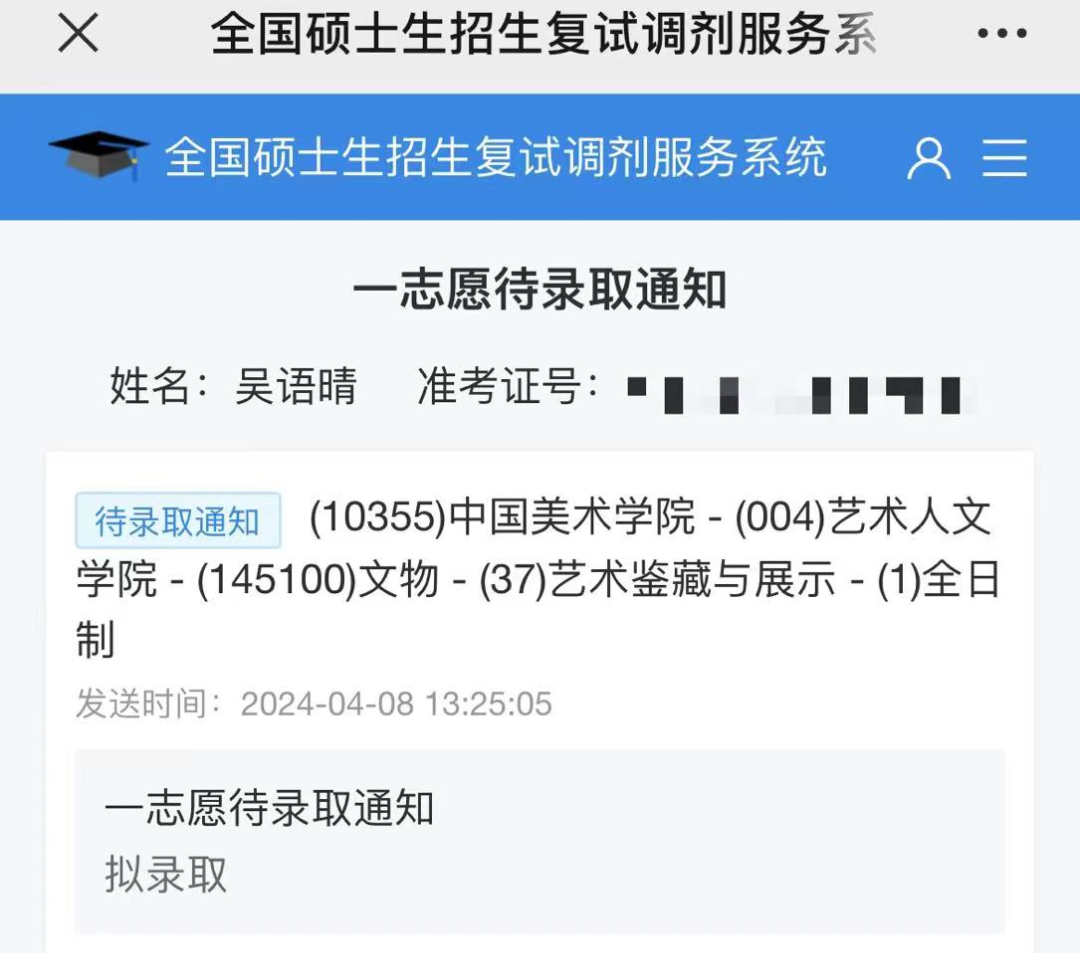
Task: Open the user account icon
Action: pos(929,158)
